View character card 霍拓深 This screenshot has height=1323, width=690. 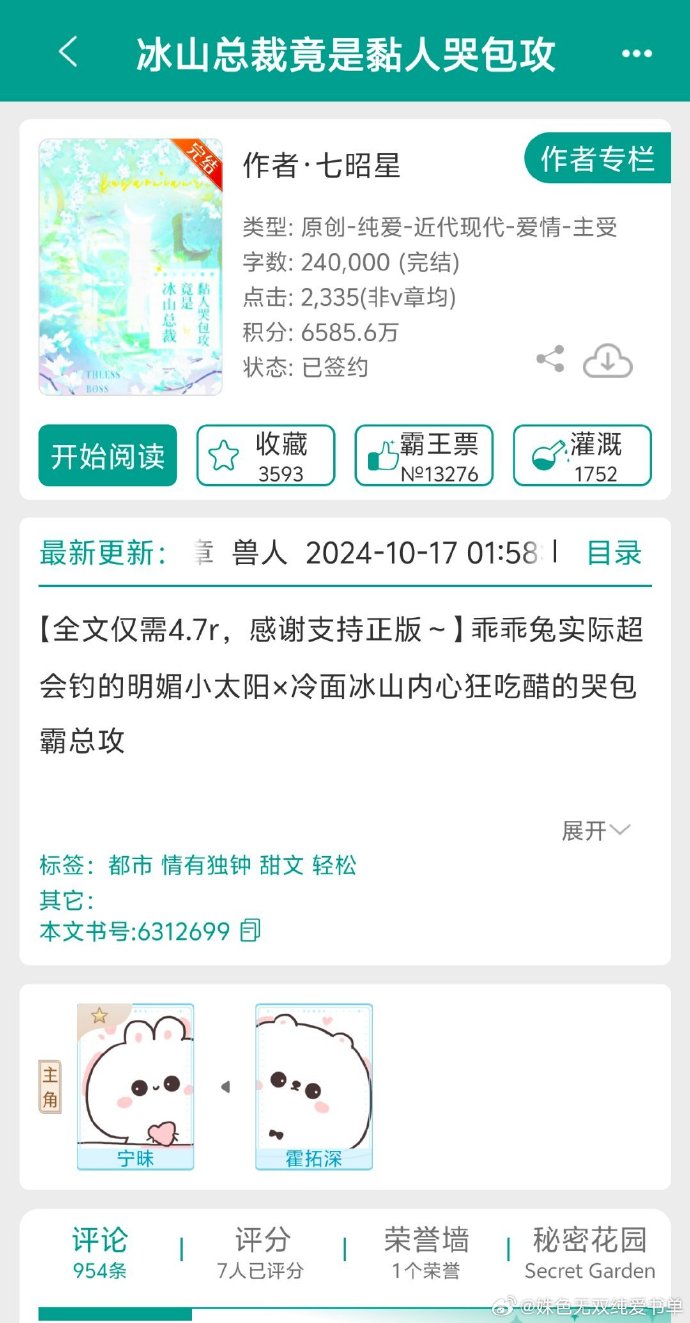point(314,1086)
